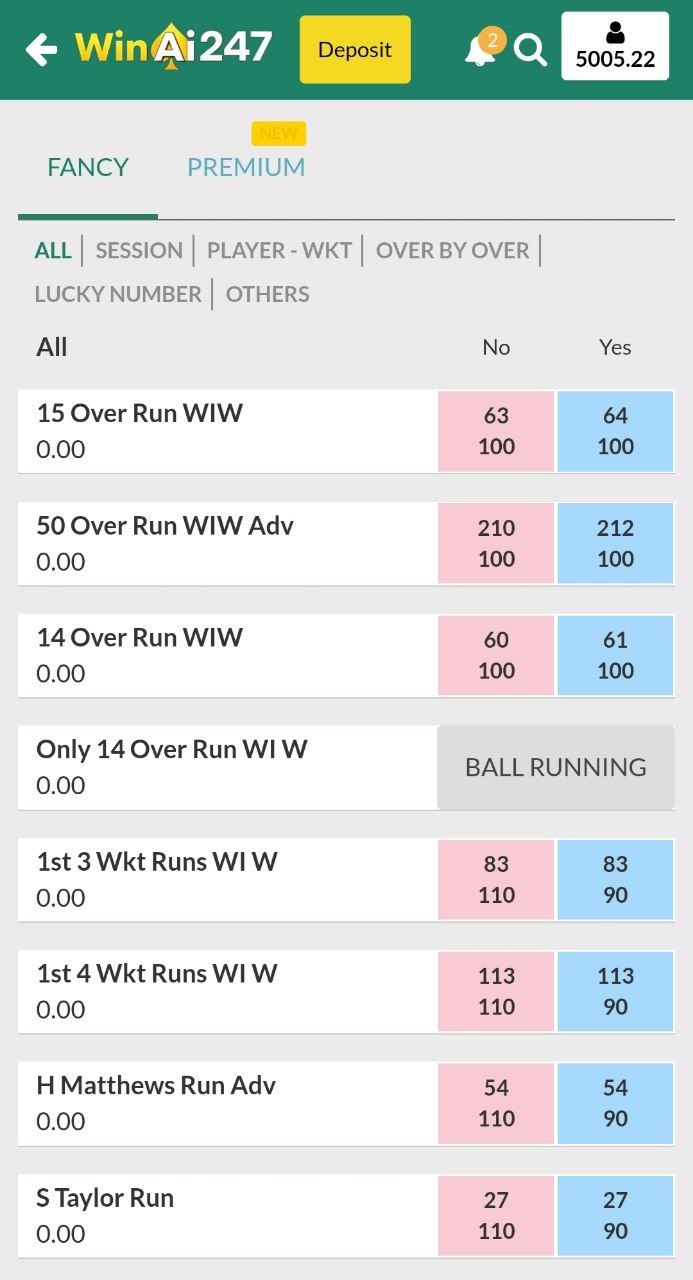Image resolution: width=693 pixels, height=1280 pixels.
Task: Filter markets by SESSION
Action: click(x=139, y=250)
